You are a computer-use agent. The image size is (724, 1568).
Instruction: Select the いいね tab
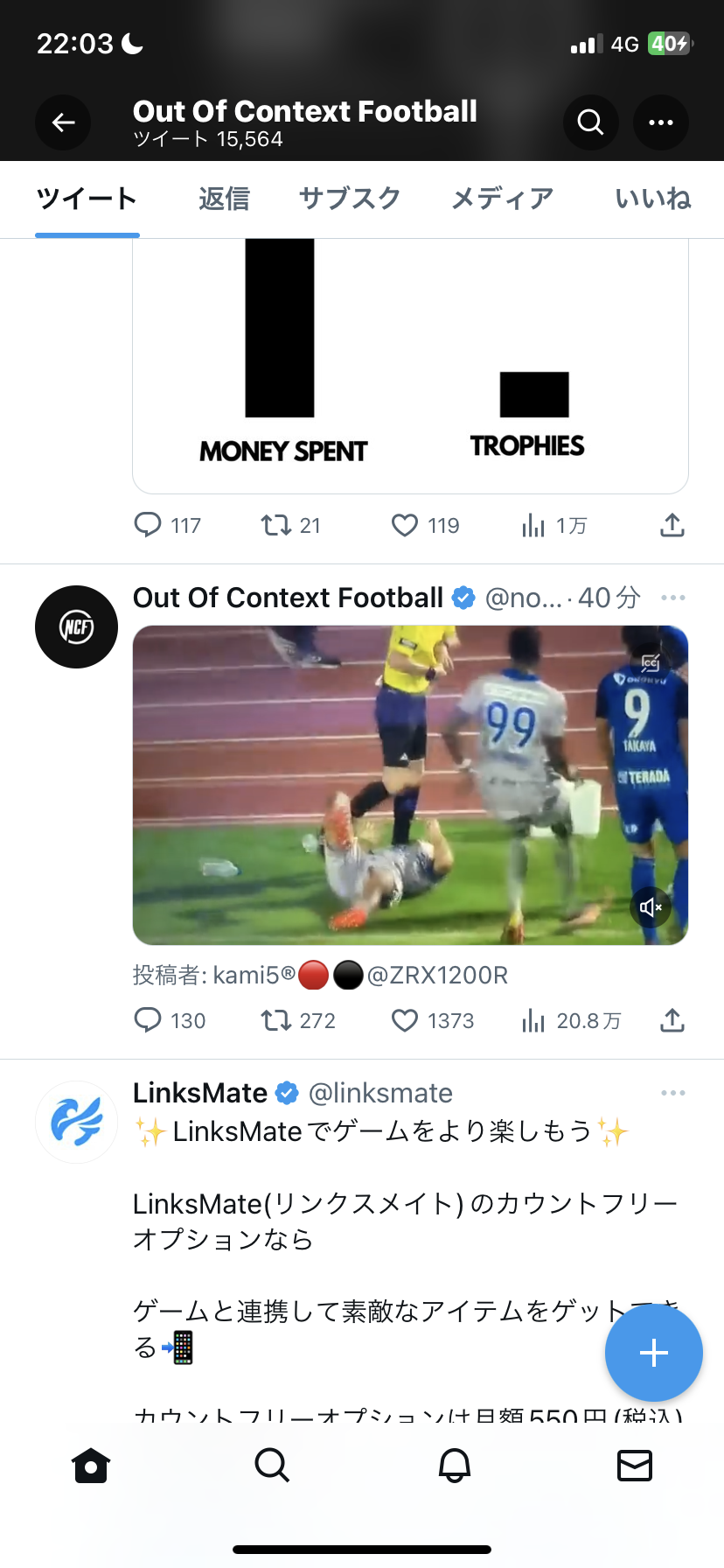coord(653,199)
